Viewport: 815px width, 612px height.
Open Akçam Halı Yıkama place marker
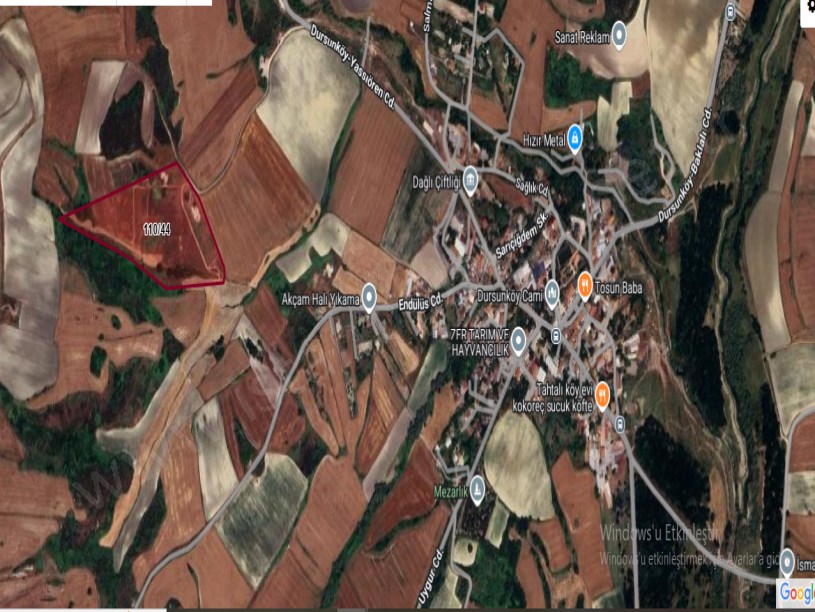click(x=369, y=296)
